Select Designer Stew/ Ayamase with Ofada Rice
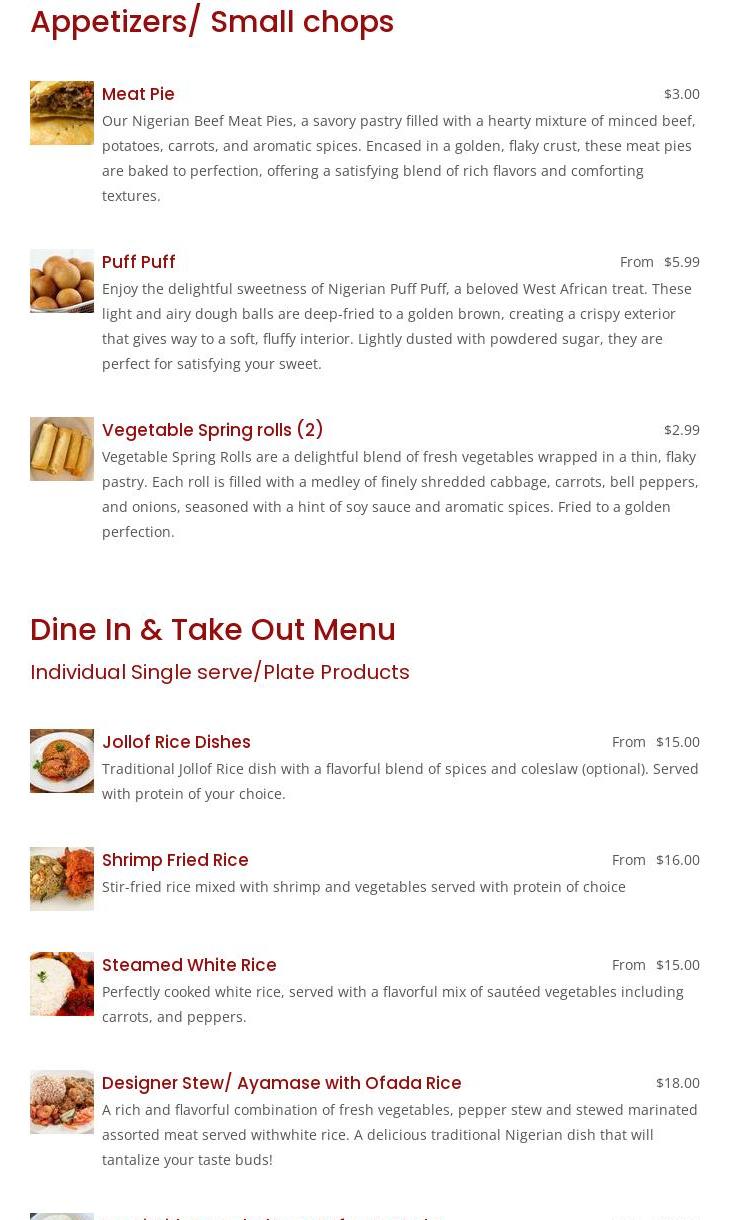The image size is (730, 1220). coord(281,1083)
